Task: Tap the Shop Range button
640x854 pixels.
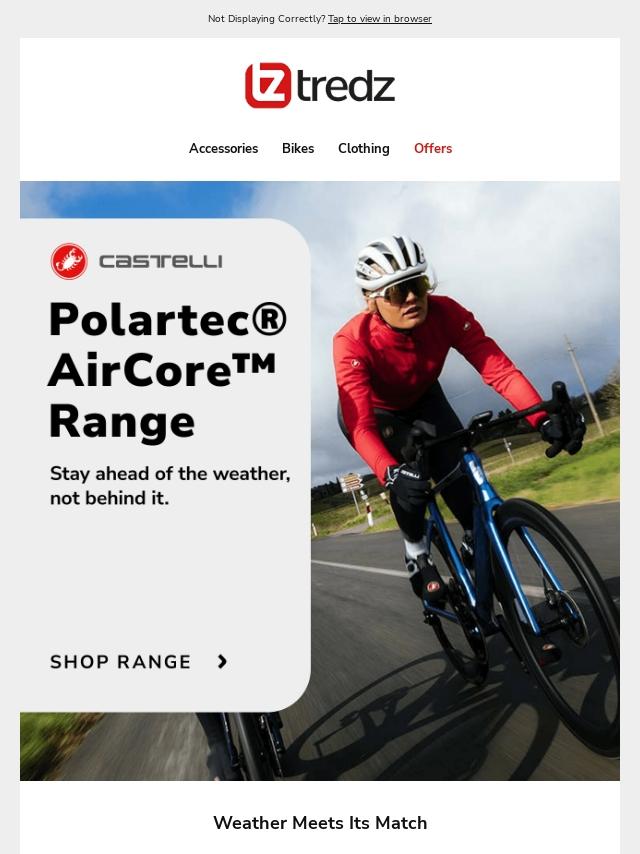Action: [x=139, y=662]
